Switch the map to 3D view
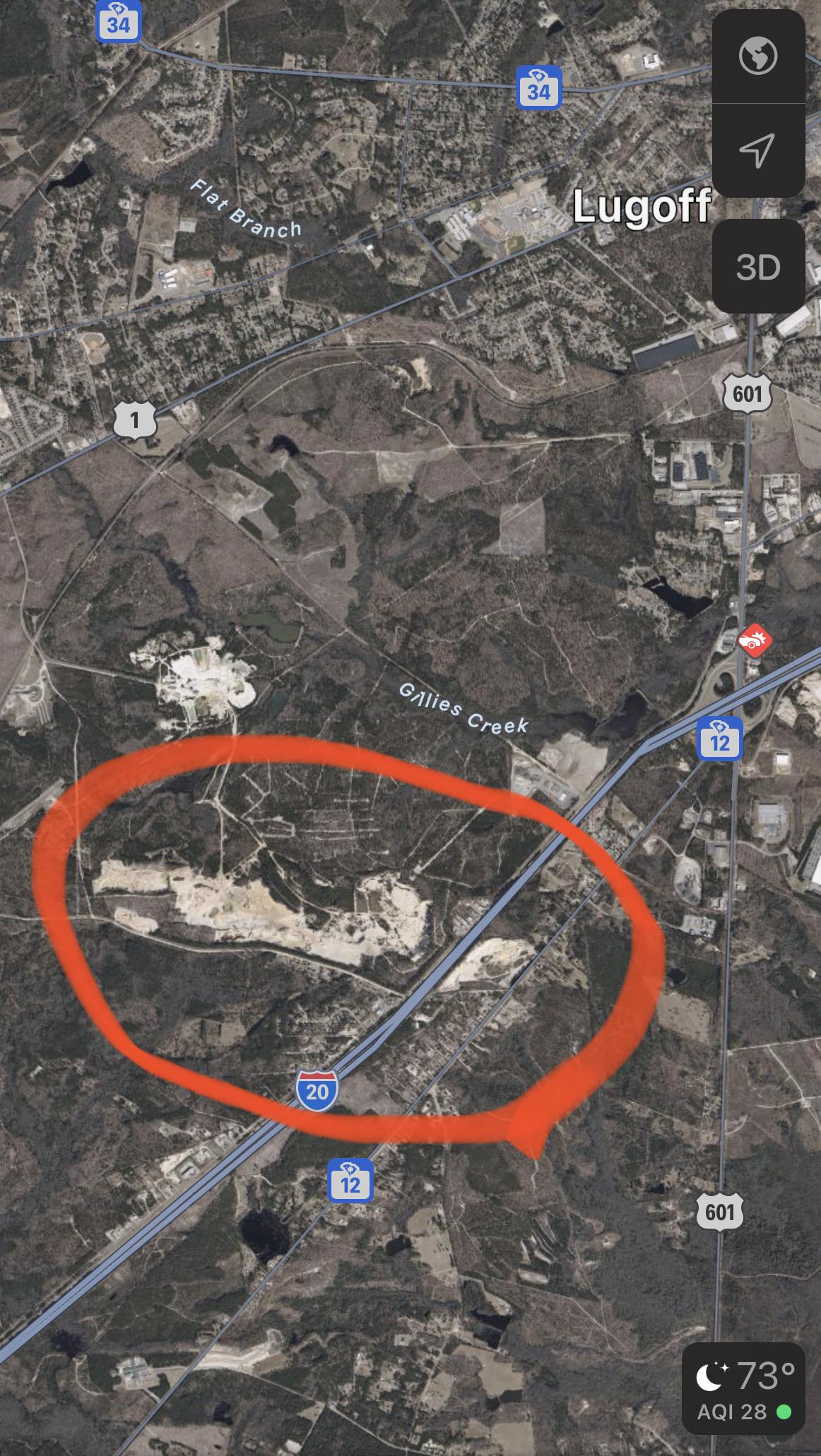Viewport: 821px width, 1456px height. (758, 267)
